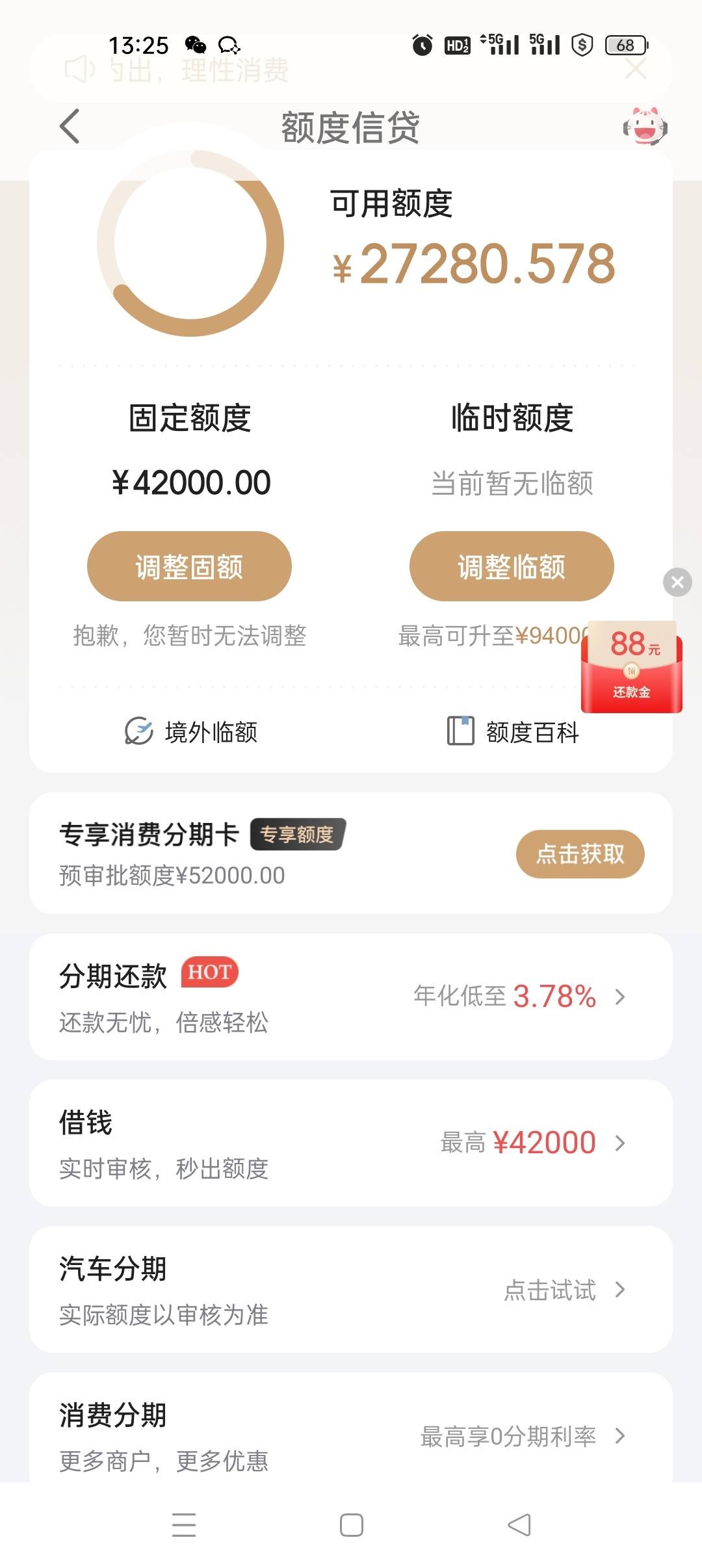Open recent apps from navigation bar
The width and height of the screenshot is (702, 1568).
pos(184,1525)
